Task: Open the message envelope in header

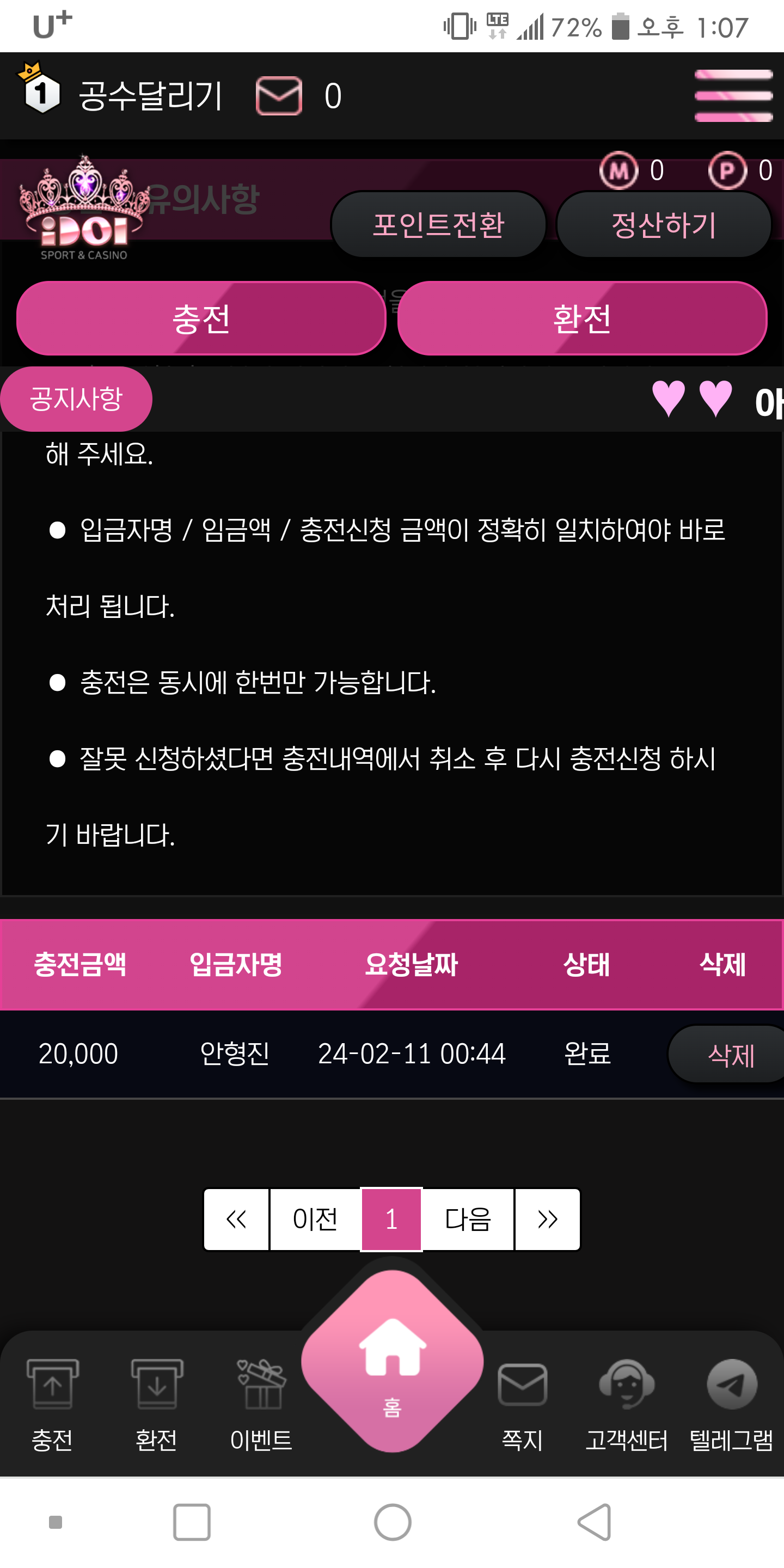Action: [279, 96]
